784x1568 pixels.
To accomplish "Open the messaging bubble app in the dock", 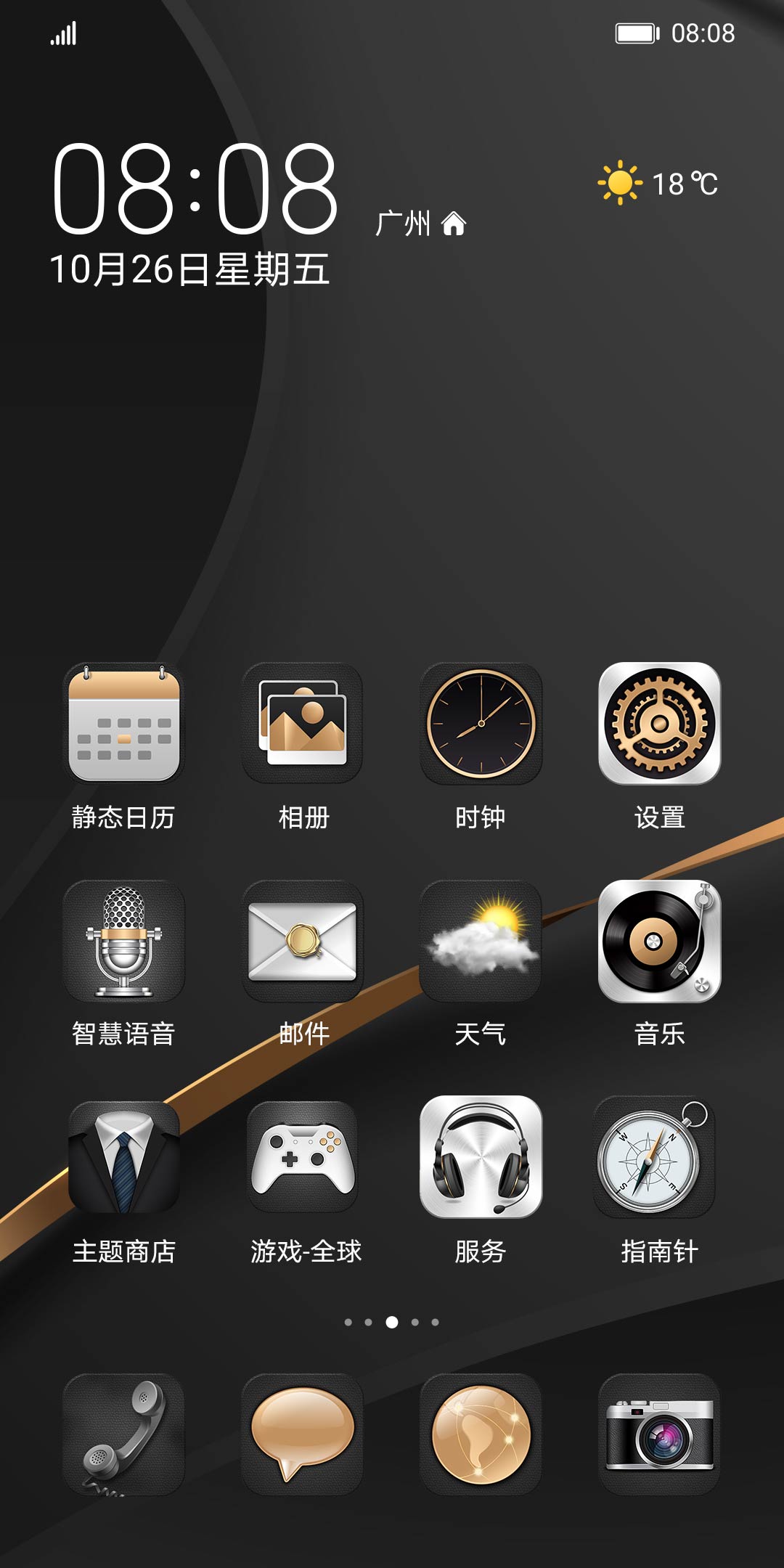I will (303, 1434).
